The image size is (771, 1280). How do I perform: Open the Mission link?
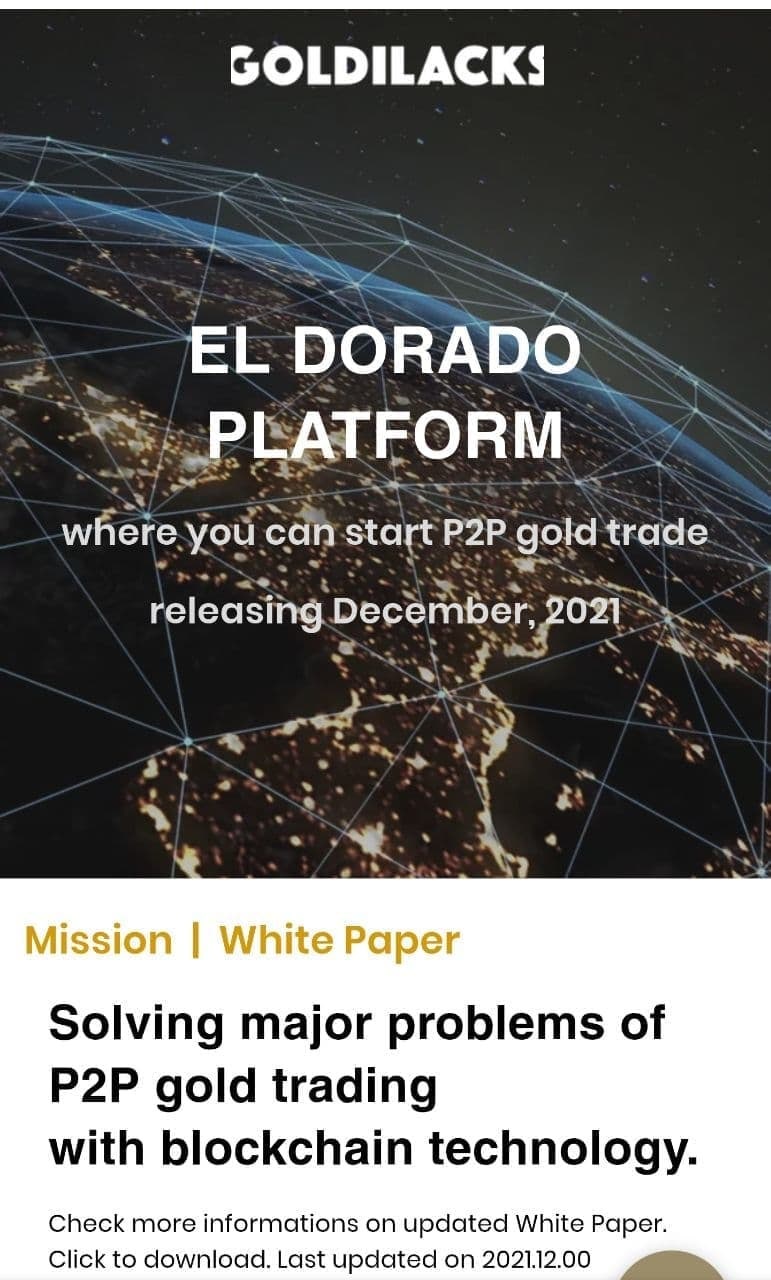tap(98, 940)
